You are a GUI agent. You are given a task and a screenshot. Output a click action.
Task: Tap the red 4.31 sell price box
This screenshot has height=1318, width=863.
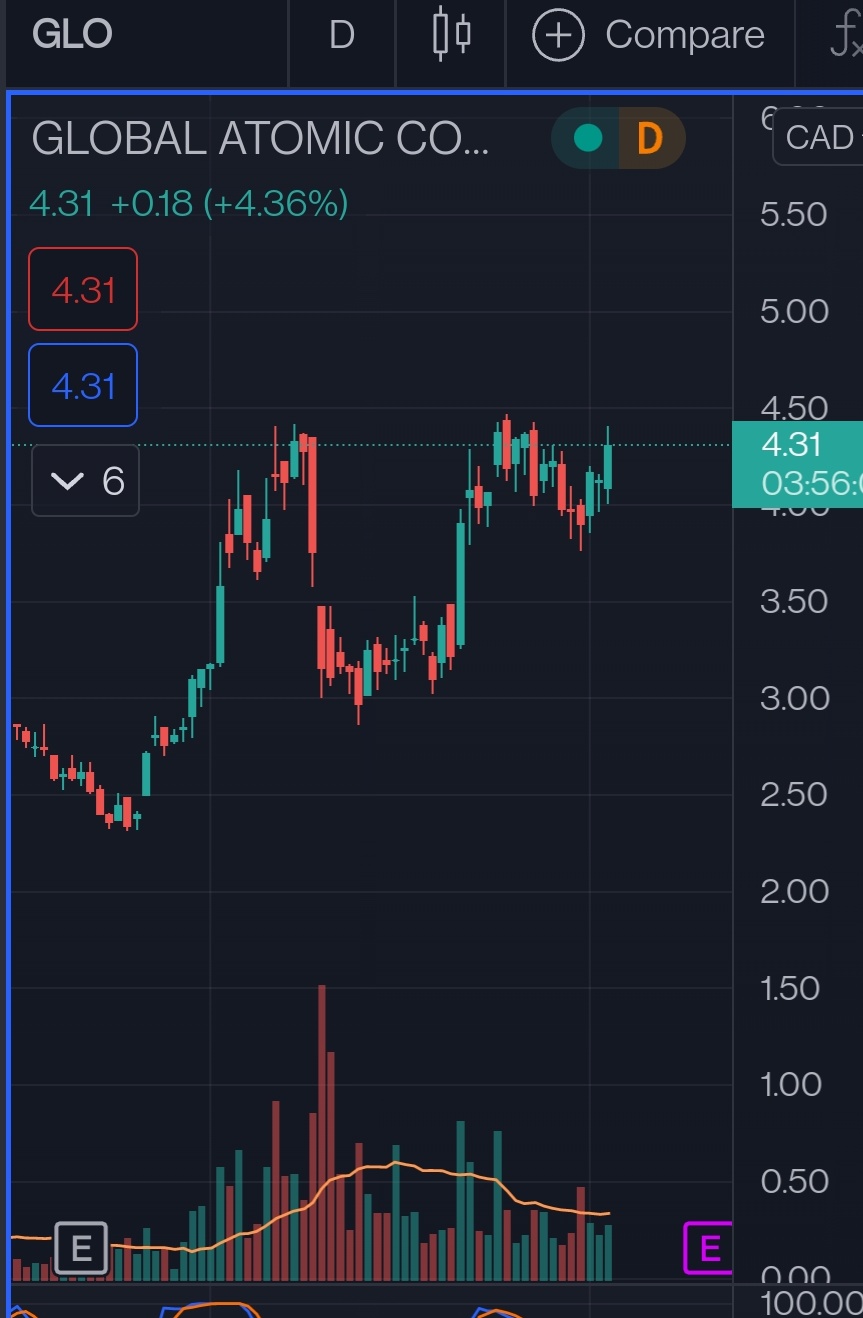coord(83,290)
